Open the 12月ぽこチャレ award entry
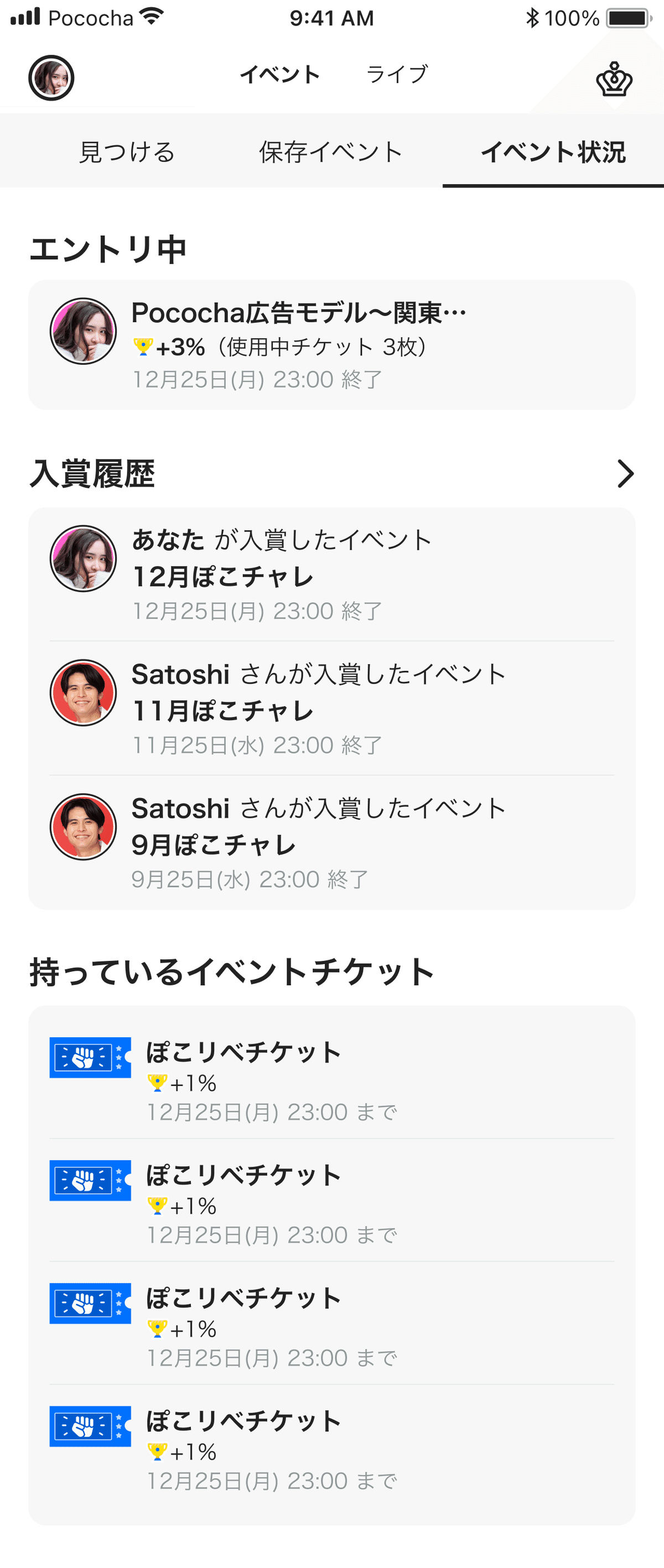Viewport: 664px width, 1568px height. click(x=331, y=575)
